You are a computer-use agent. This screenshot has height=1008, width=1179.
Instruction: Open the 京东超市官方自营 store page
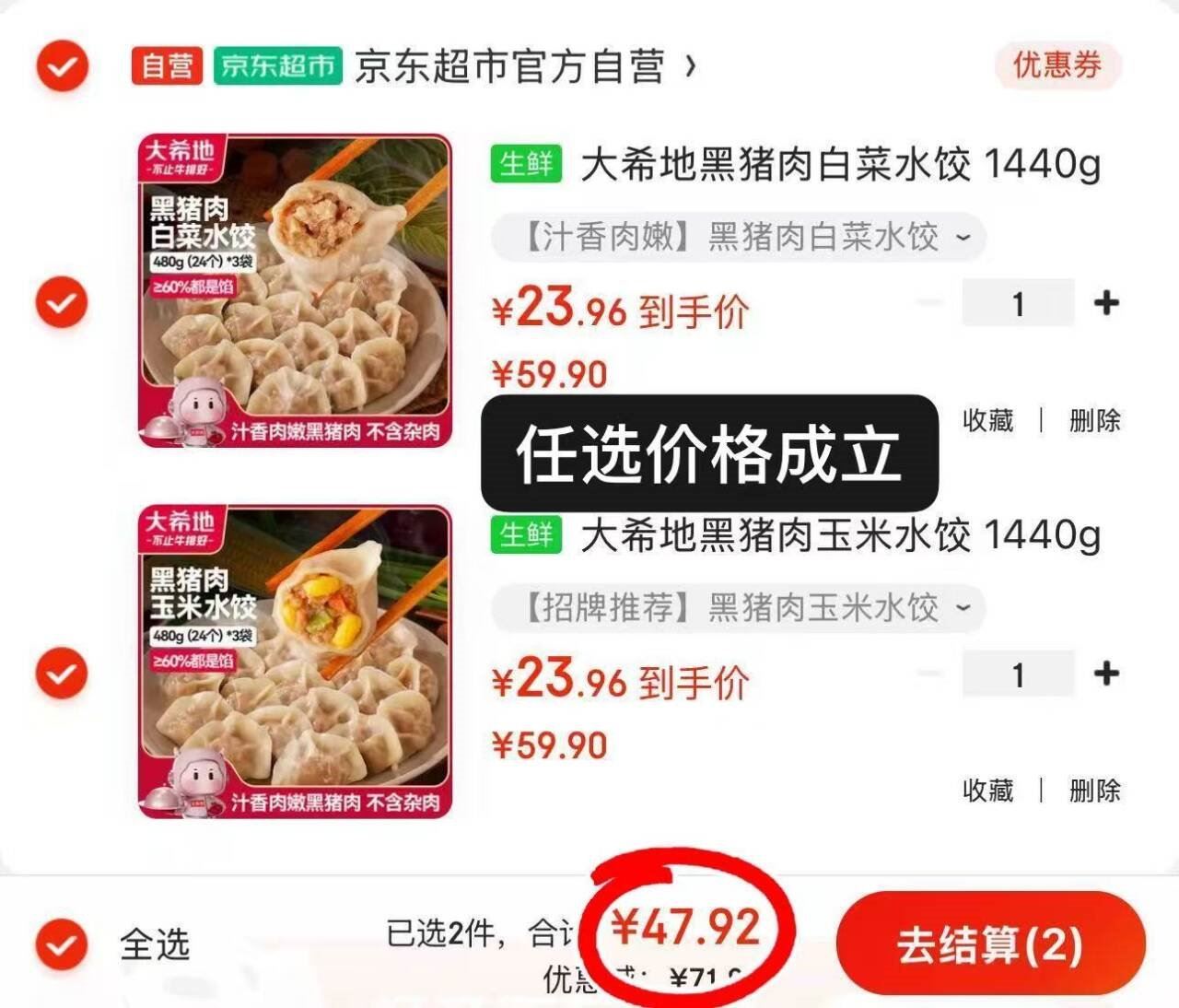click(x=525, y=66)
